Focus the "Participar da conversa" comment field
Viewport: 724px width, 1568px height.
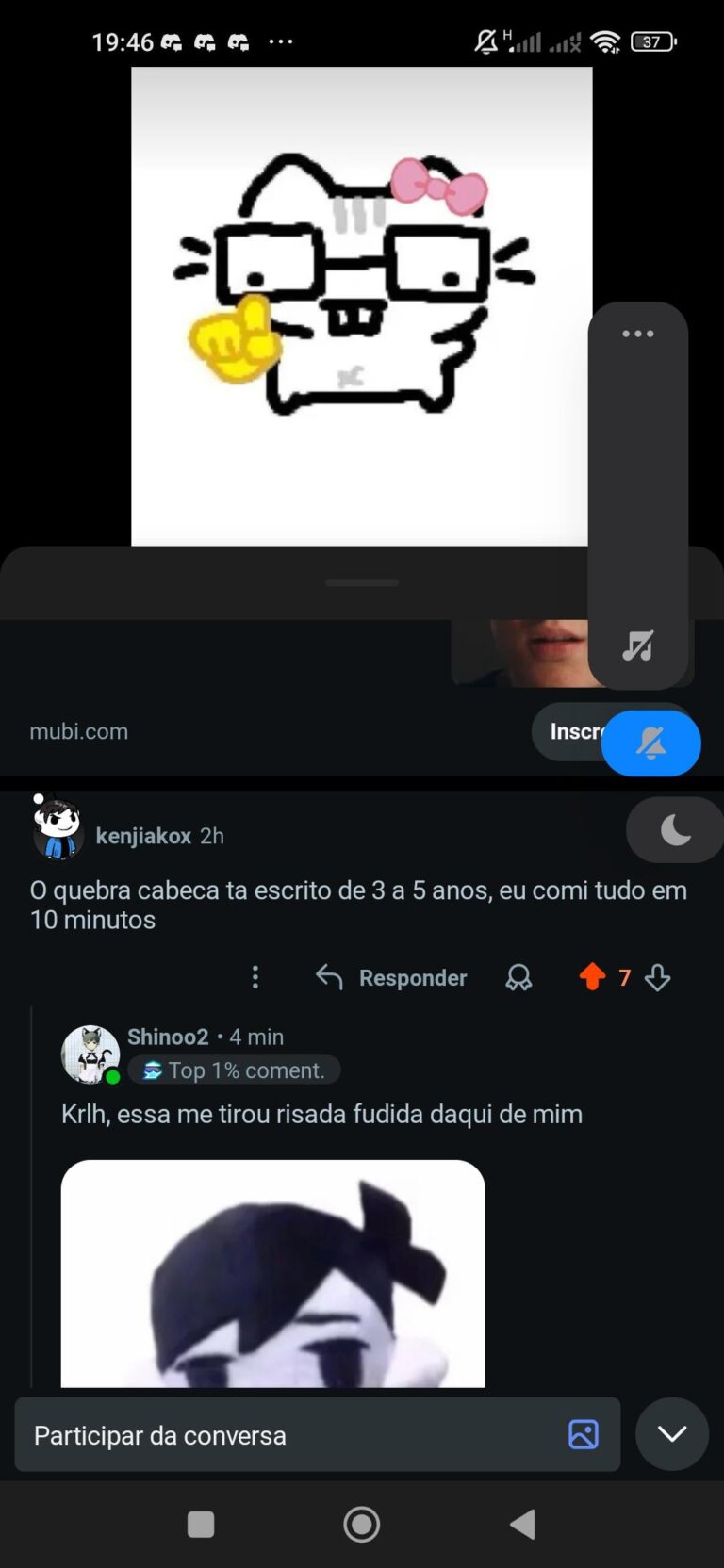click(x=283, y=1435)
